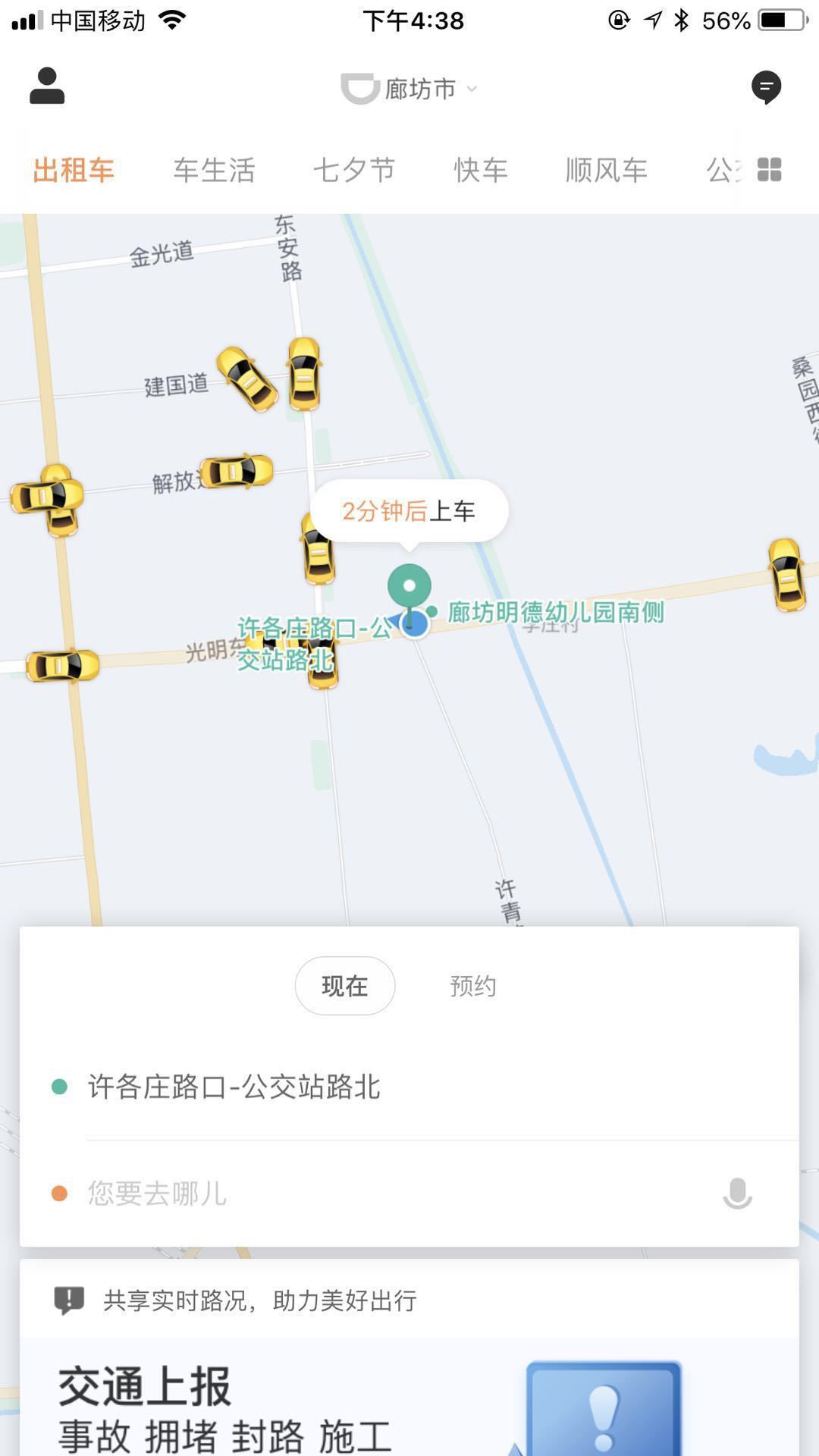This screenshot has width=819, height=1456.
Task: Open the 七夕节 tab
Action: pyautogui.click(x=354, y=170)
